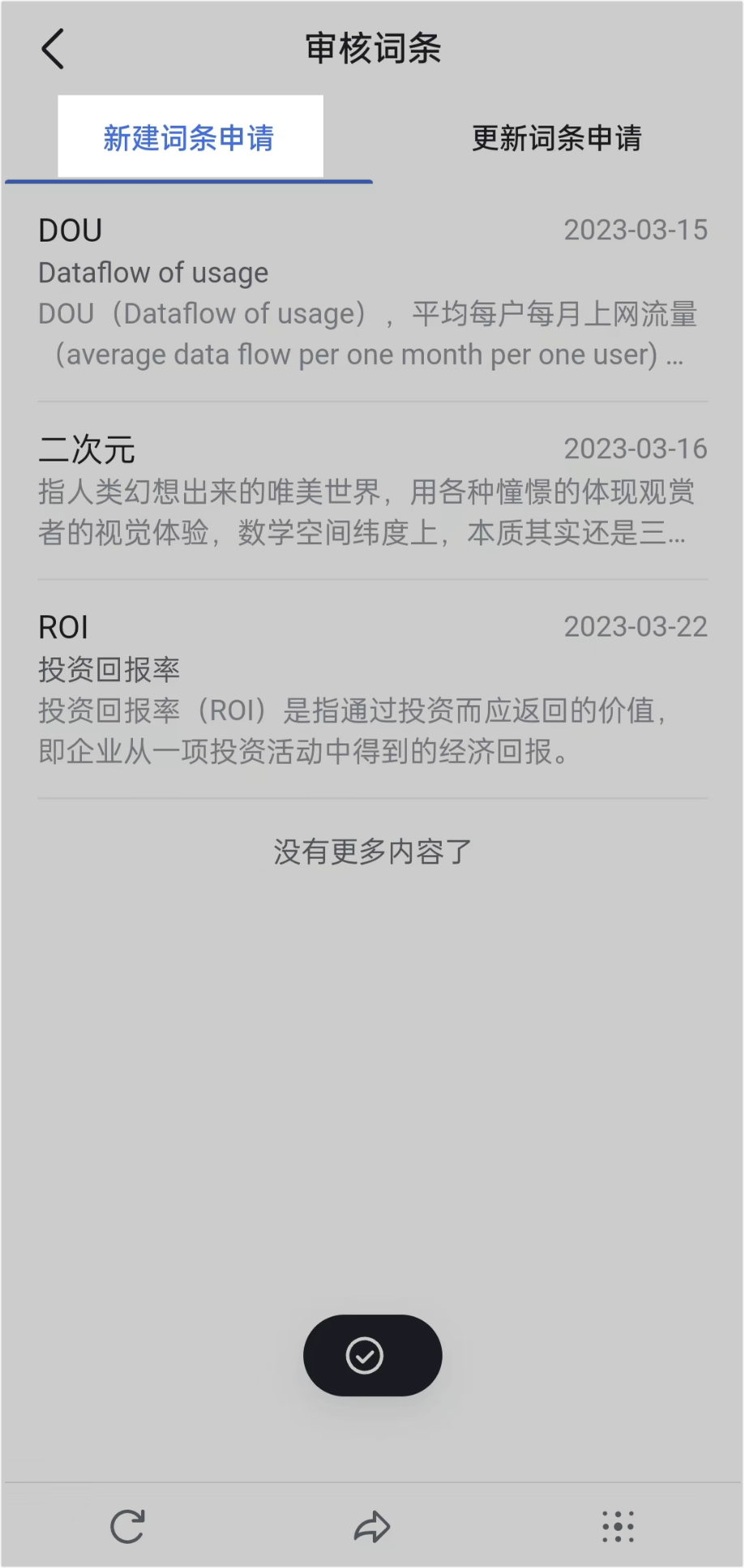
Task: Open the 二次元 entry application
Action: pyautogui.click(x=372, y=491)
